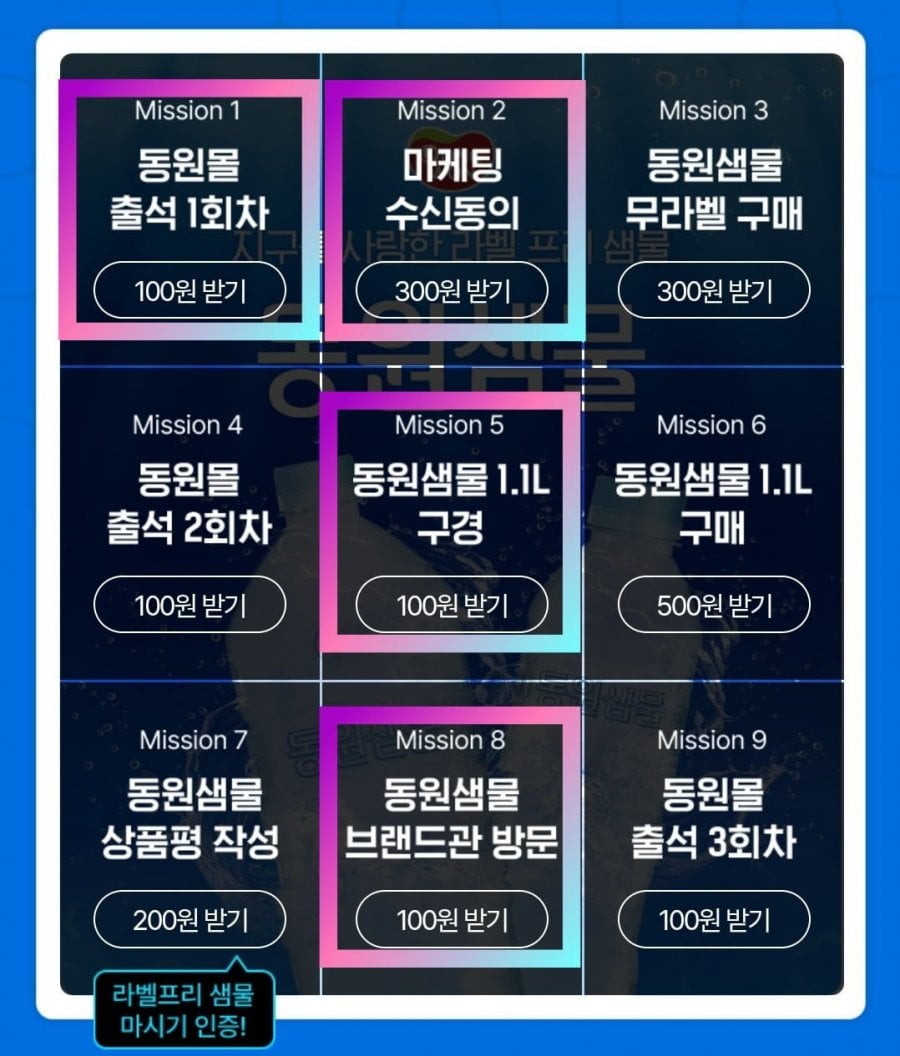Get 100원 for Mission 9 출석 3회차

714,919
